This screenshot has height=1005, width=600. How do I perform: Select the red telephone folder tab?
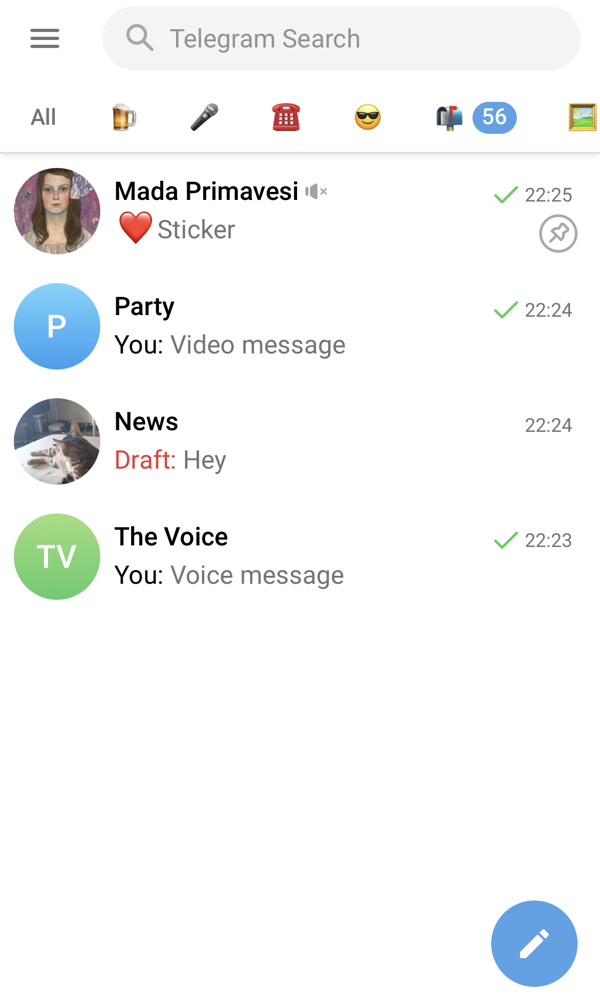[x=286, y=117]
